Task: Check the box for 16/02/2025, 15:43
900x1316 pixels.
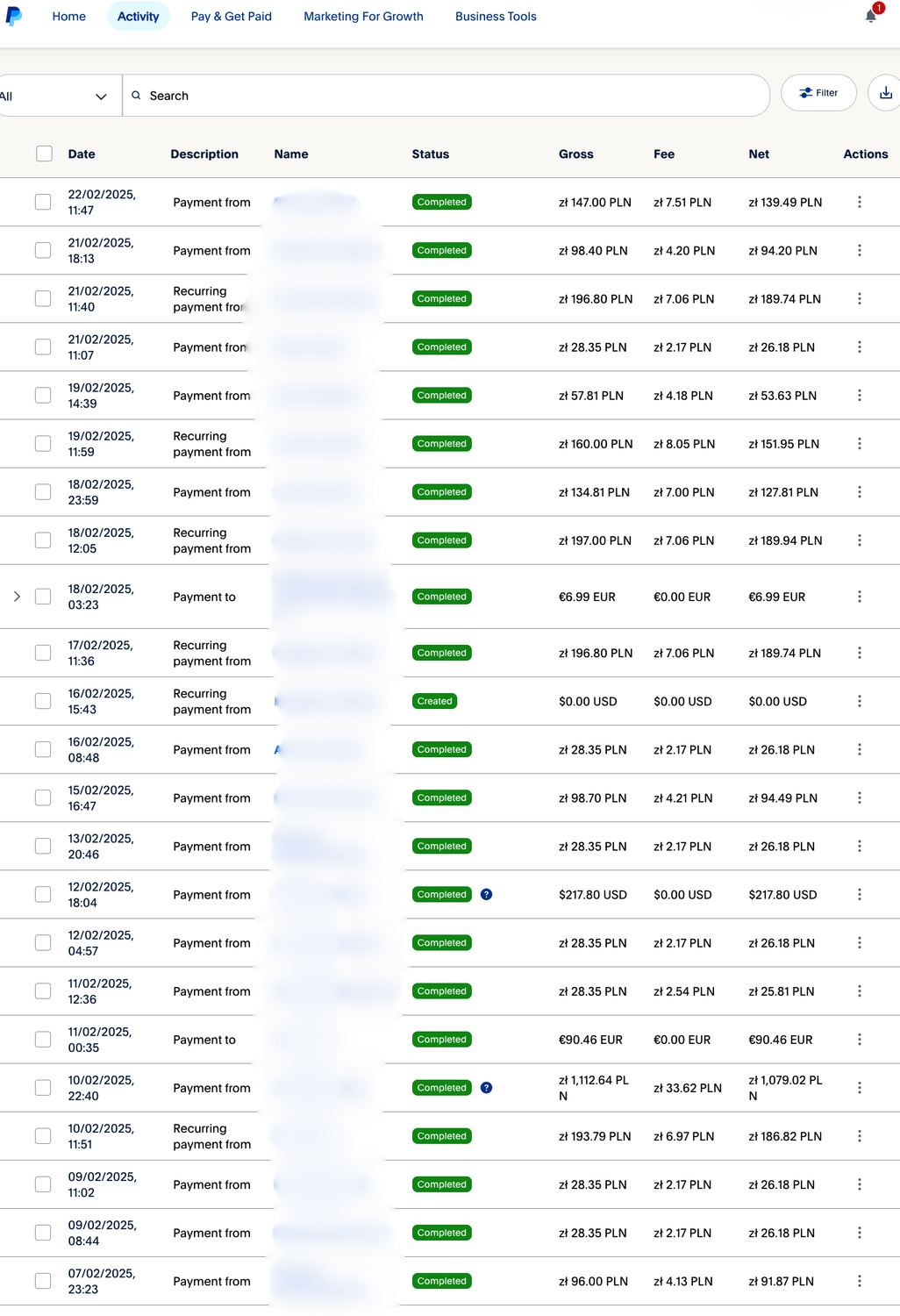Action: (x=43, y=701)
